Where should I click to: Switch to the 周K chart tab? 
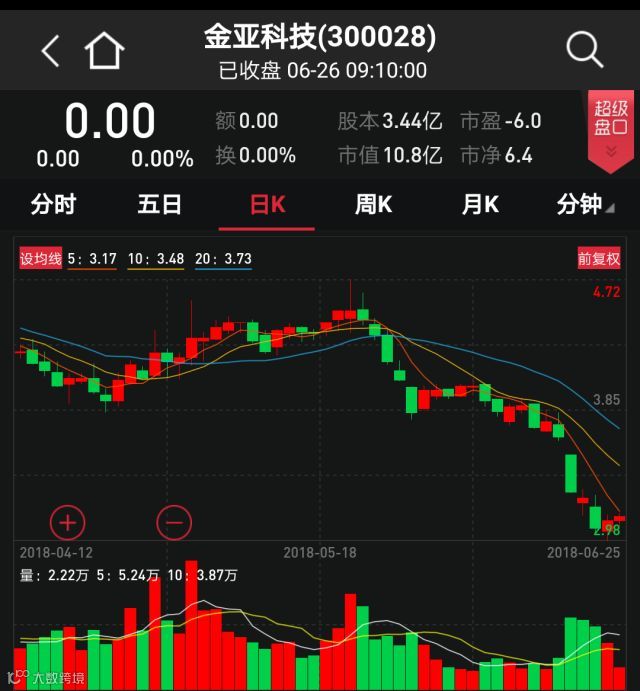373,205
